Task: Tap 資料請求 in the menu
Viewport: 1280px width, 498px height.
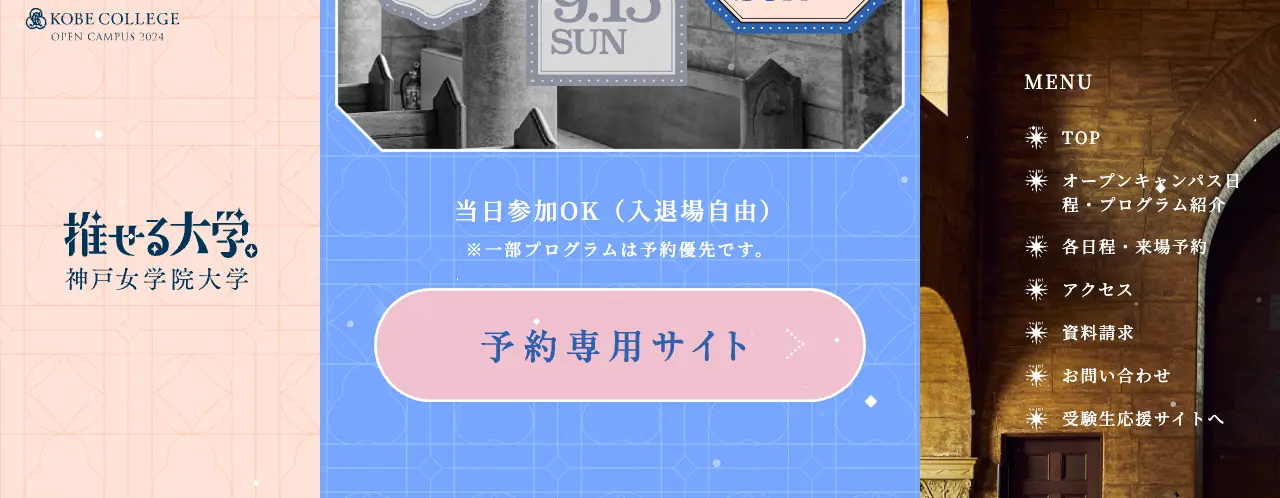Action: (1097, 333)
